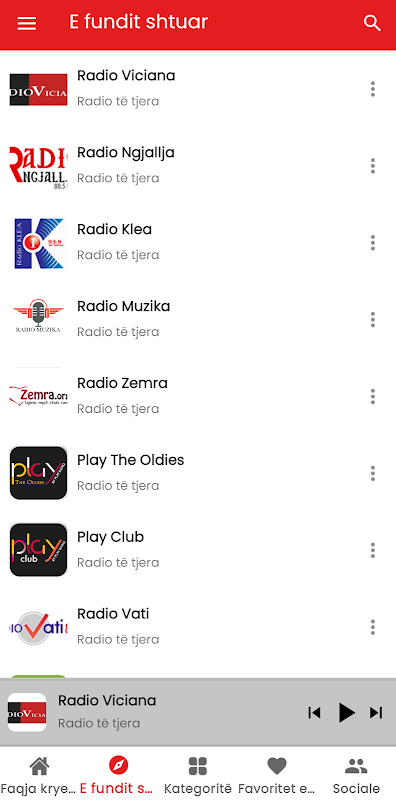Viewport: 396px width, 800px height.
Task: Open the hamburger drawer menu
Action: pyautogui.click(x=27, y=23)
